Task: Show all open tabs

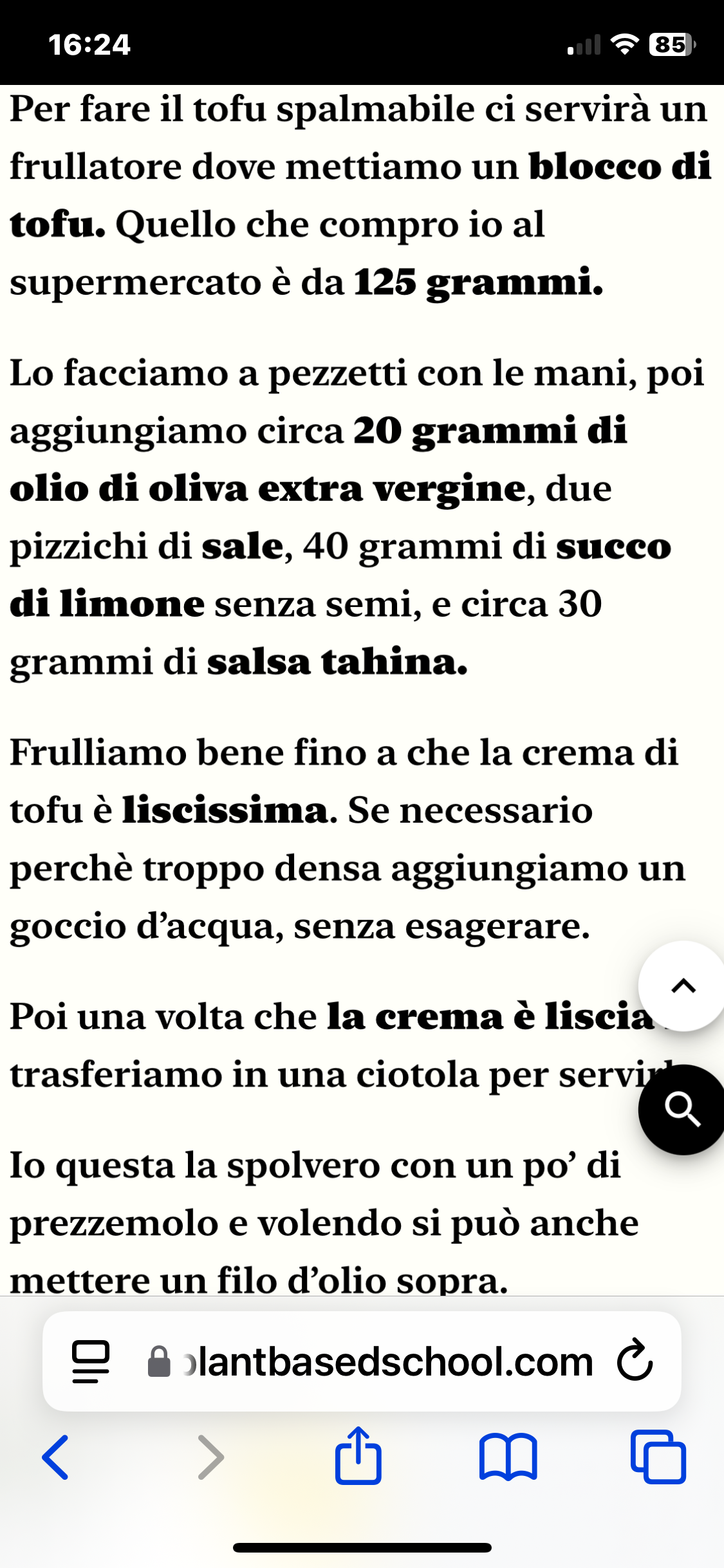Action: tap(658, 1457)
